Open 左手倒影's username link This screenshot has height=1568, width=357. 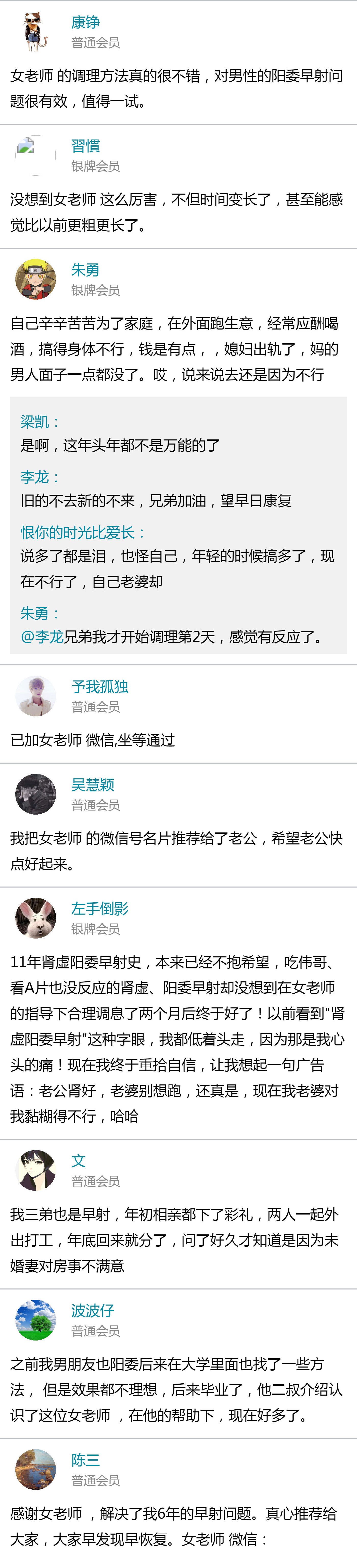click(100, 908)
